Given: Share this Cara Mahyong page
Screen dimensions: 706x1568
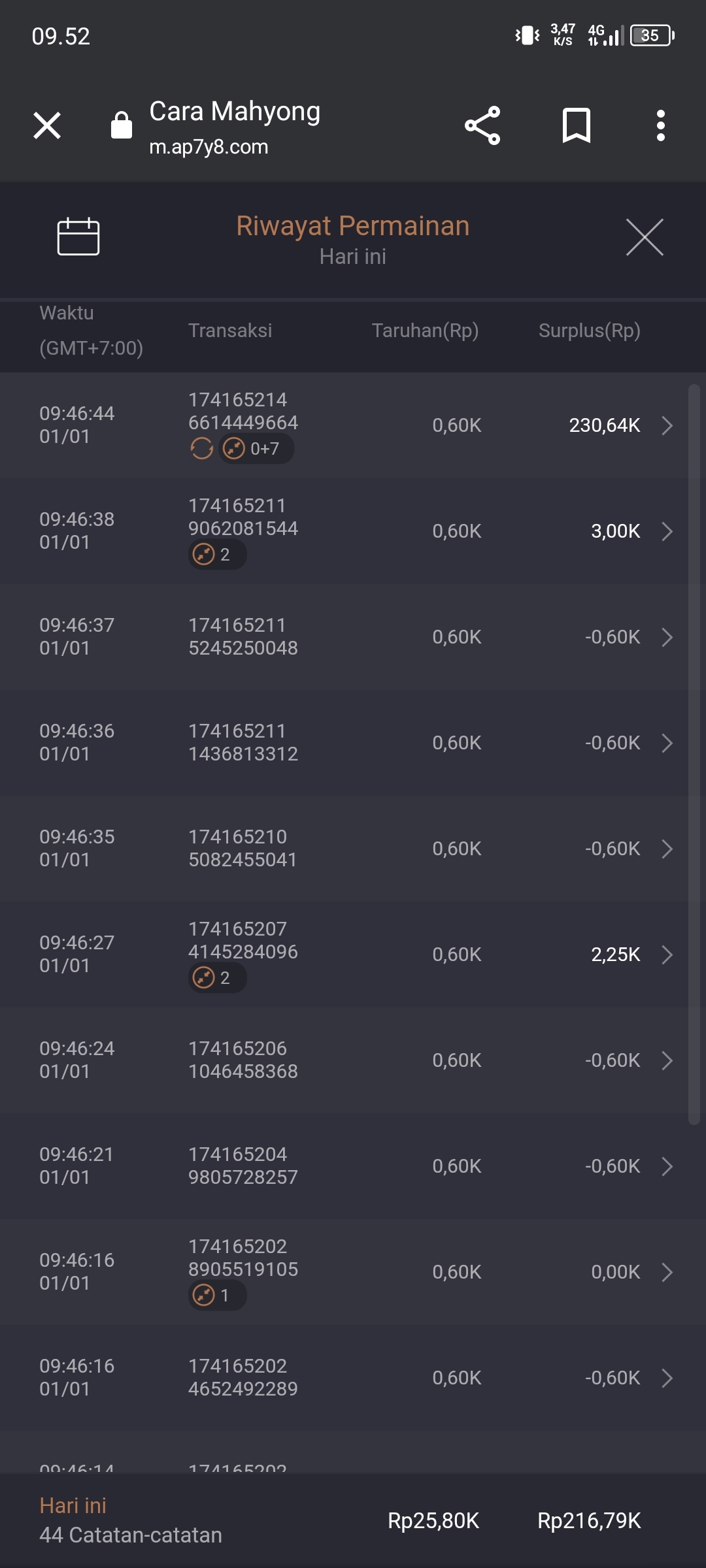Looking at the screenshot, I should tap(482, 125).
